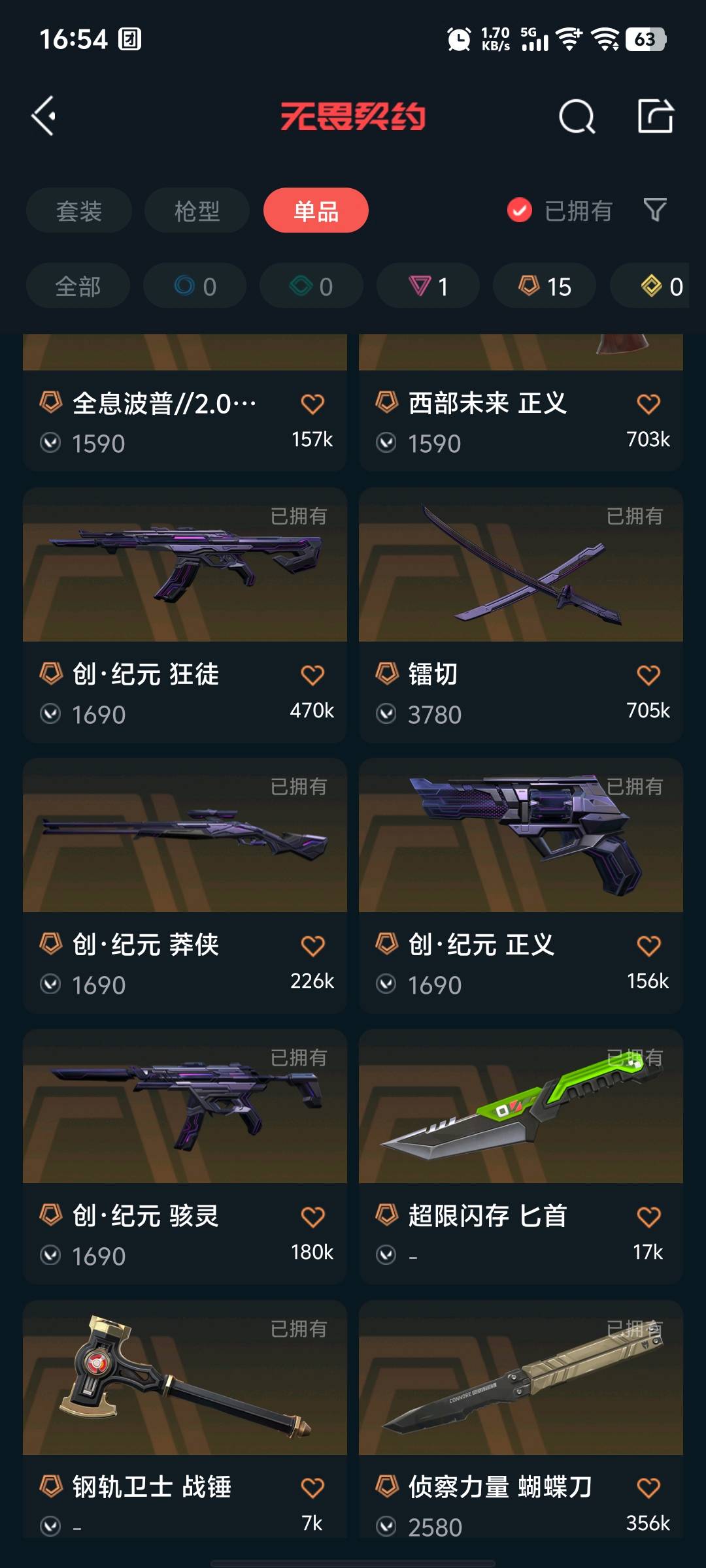The width and height of the screenshot is (706, 1568).
Task: Select the 单品 tab
Action: [316, 210]
